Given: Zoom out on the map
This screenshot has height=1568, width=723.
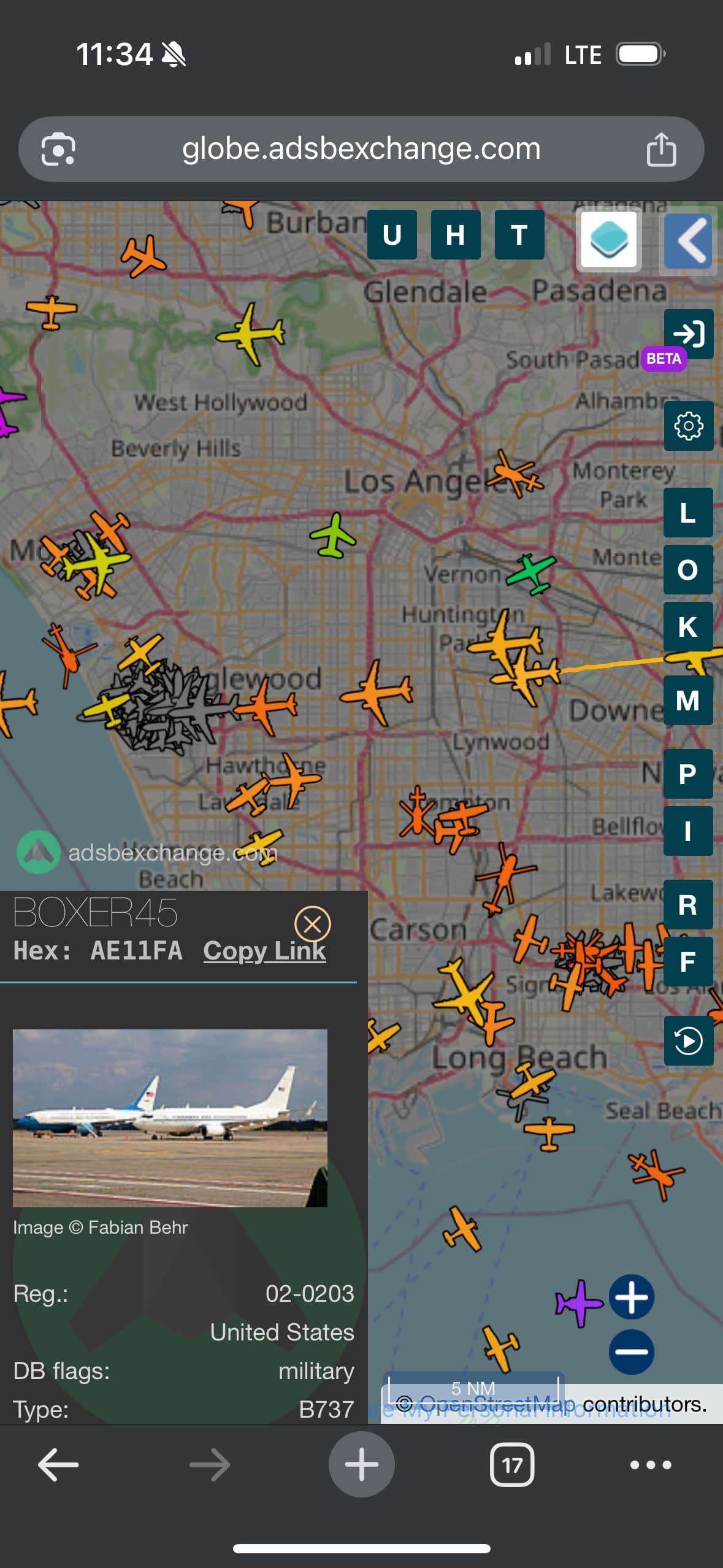Looking at the screenshot, I should (x=631, y=1351).
